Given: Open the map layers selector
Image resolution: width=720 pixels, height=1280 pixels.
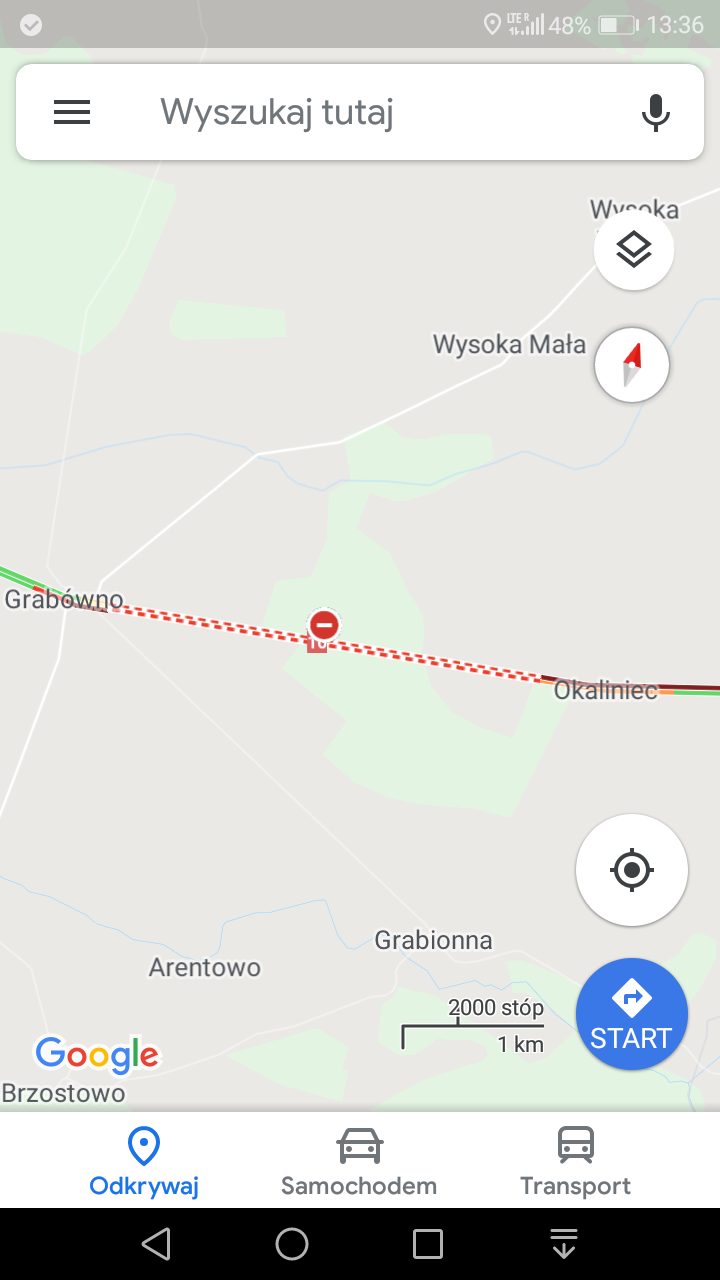Looking at the screenshot, I should coord(634,250).
